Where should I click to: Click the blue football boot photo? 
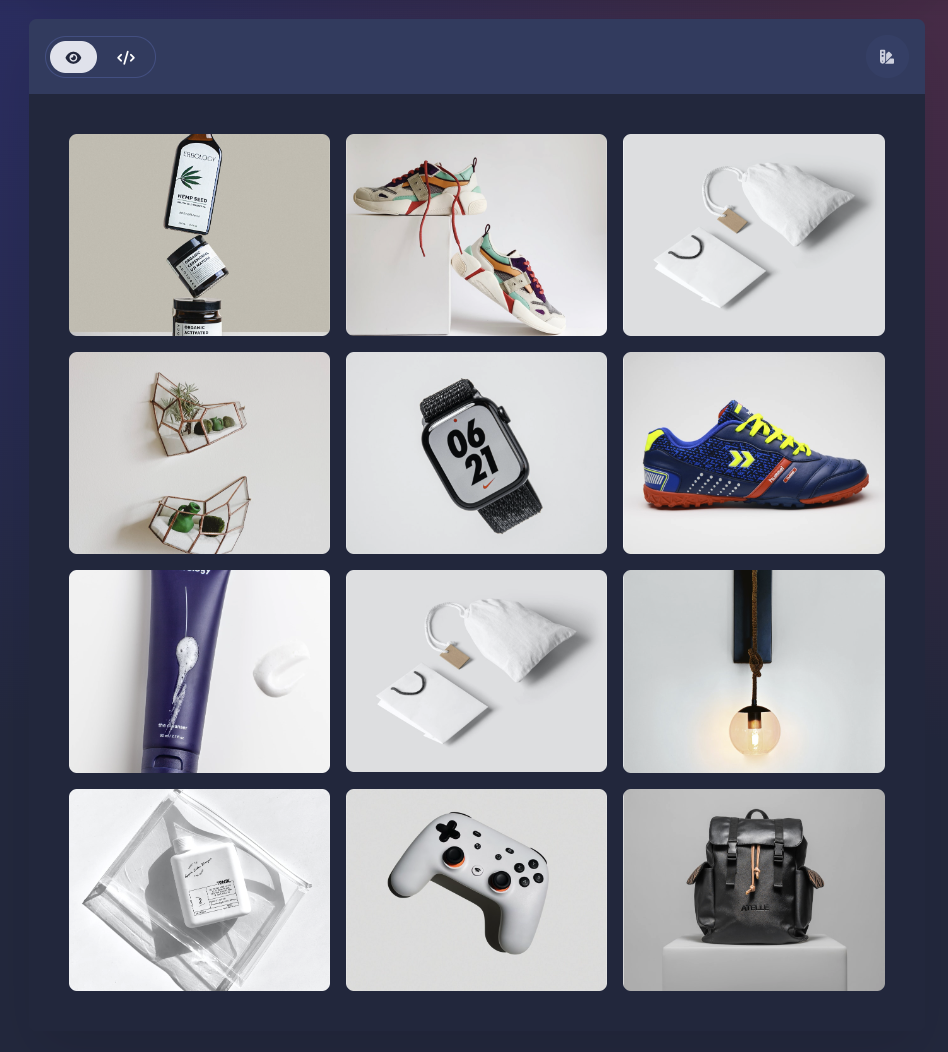click(753, 452)
